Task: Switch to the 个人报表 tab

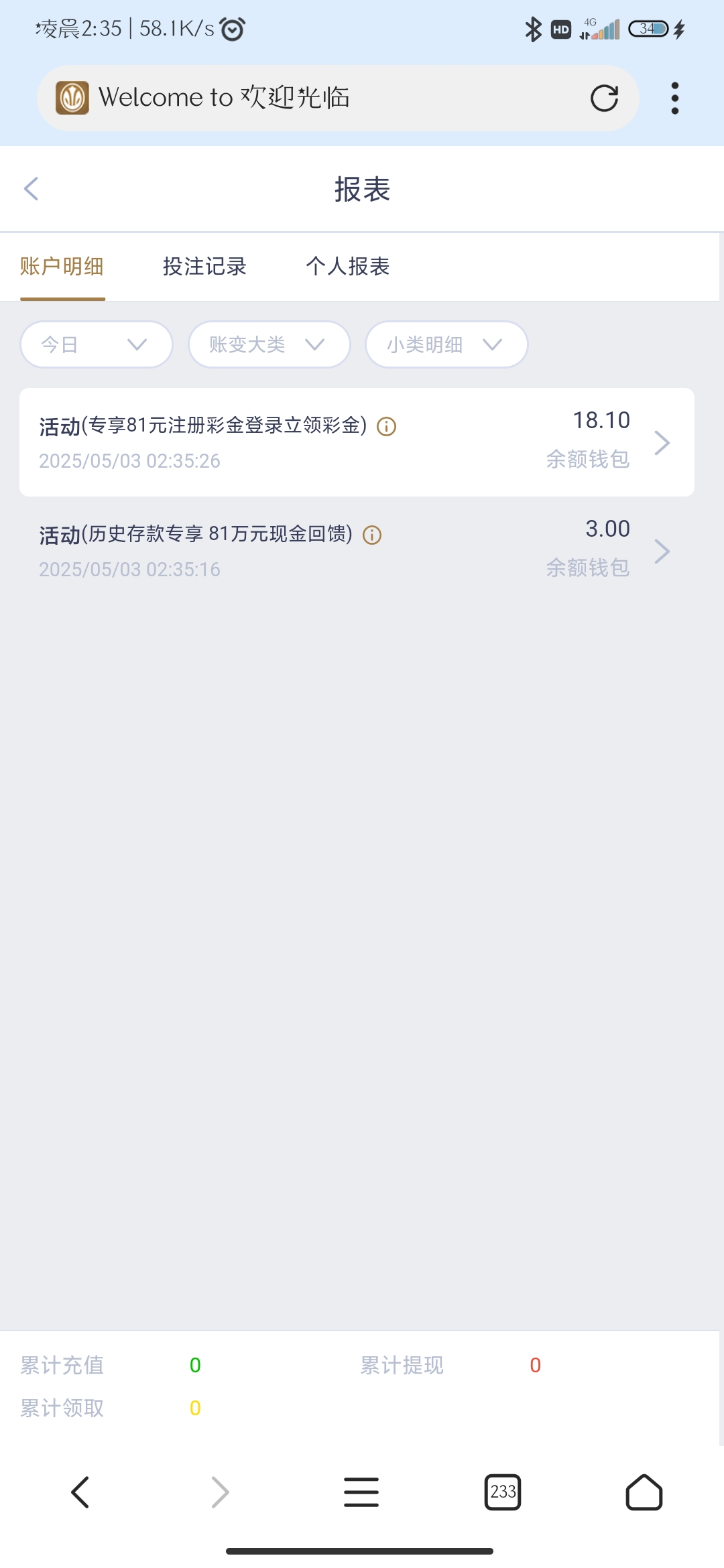Action: [x=350, y=267]
